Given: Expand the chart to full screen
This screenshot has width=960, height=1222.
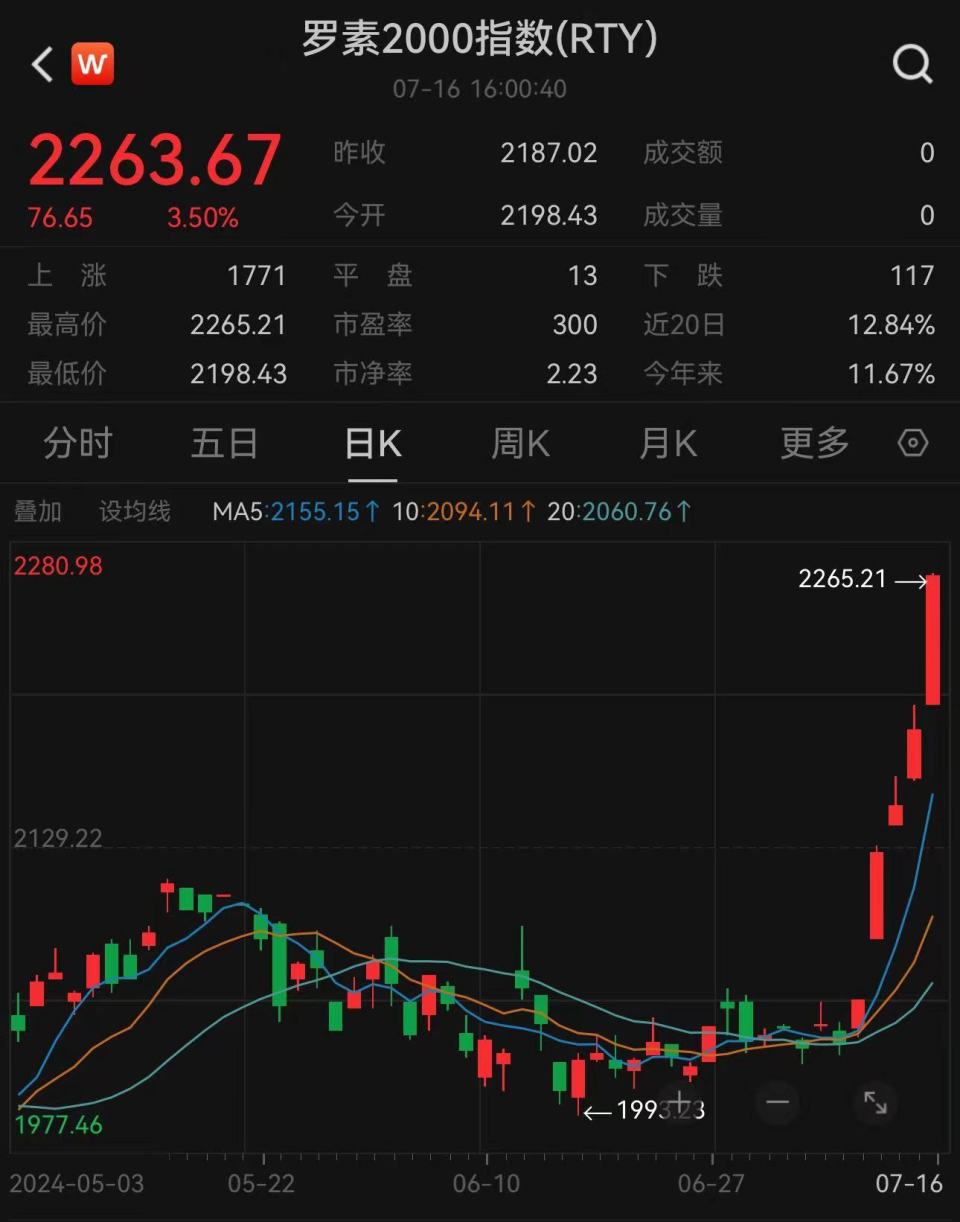Looking at the screenshot, I should (875, 1102).
